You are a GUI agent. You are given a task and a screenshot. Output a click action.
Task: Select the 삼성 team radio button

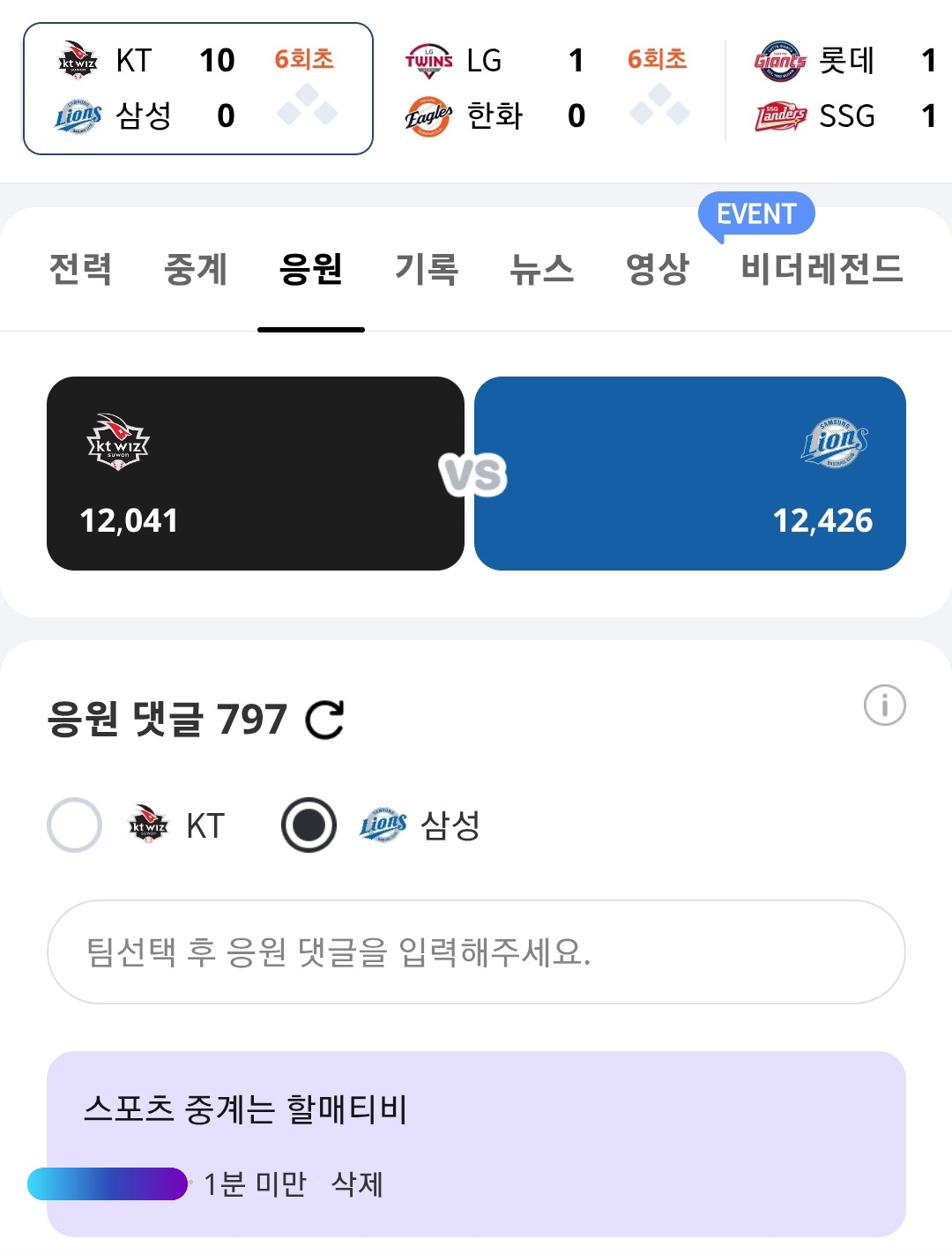point(309,825)
